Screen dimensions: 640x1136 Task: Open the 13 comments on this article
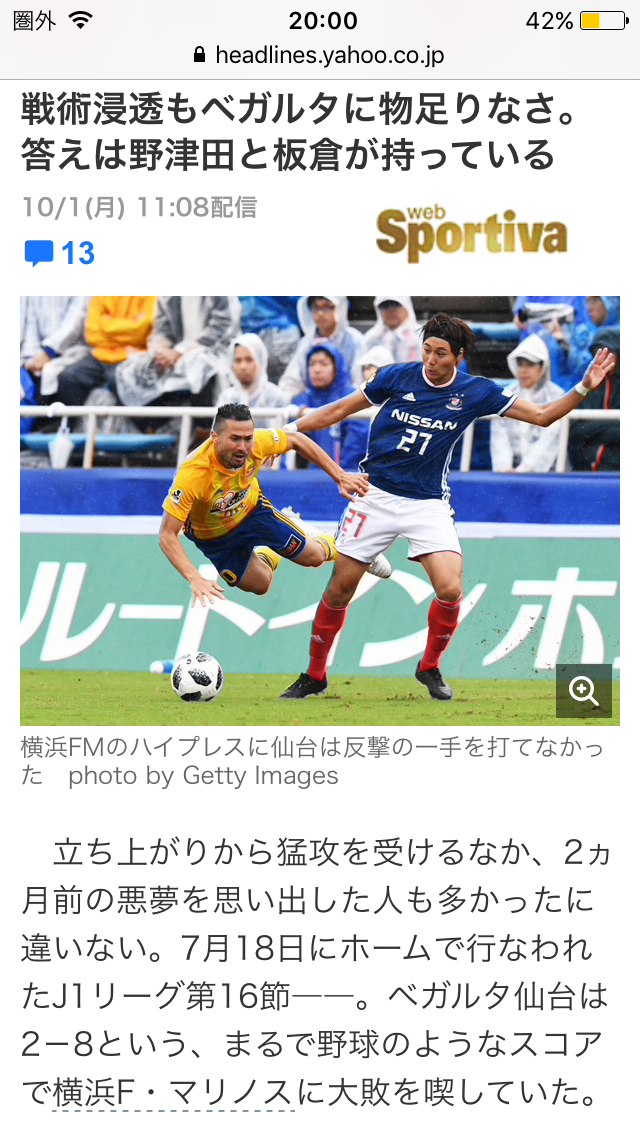[x=60, y=253]
